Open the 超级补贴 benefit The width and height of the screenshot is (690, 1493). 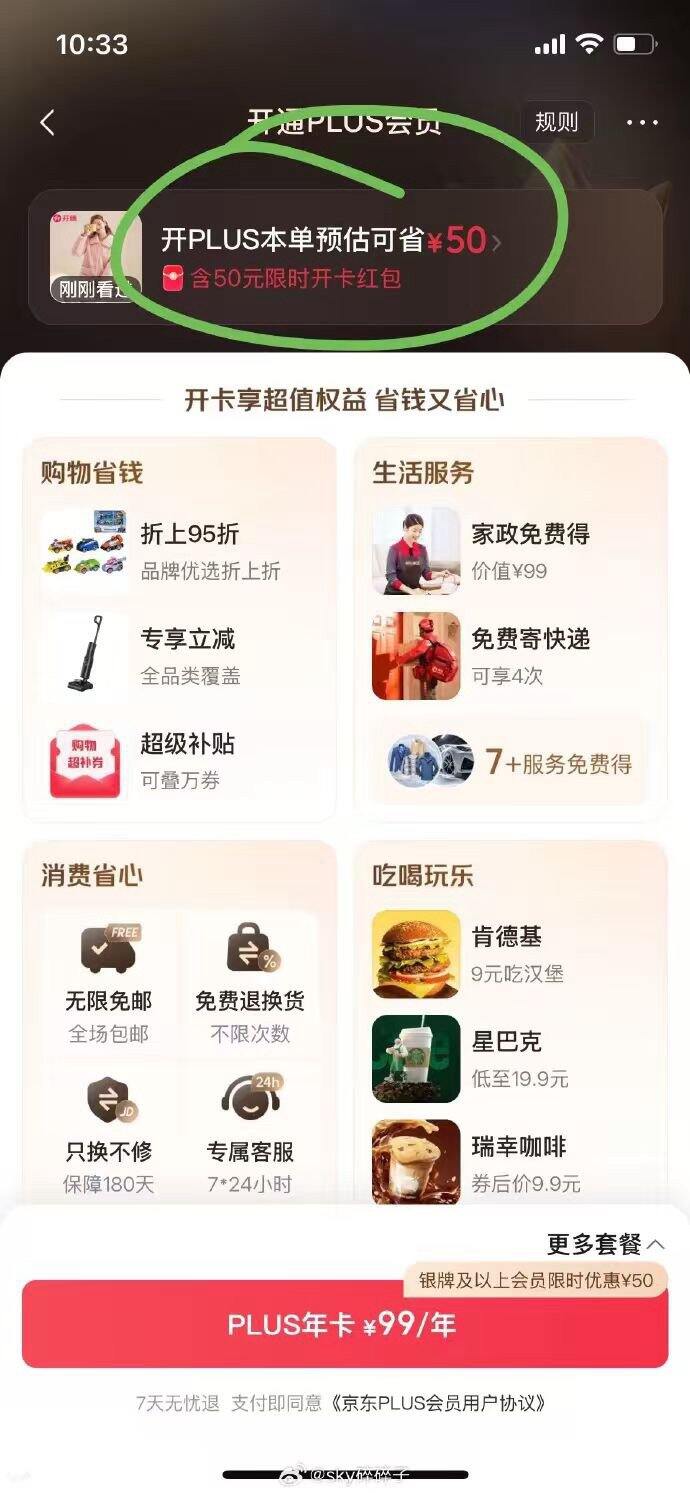click(x=188, y=760)
